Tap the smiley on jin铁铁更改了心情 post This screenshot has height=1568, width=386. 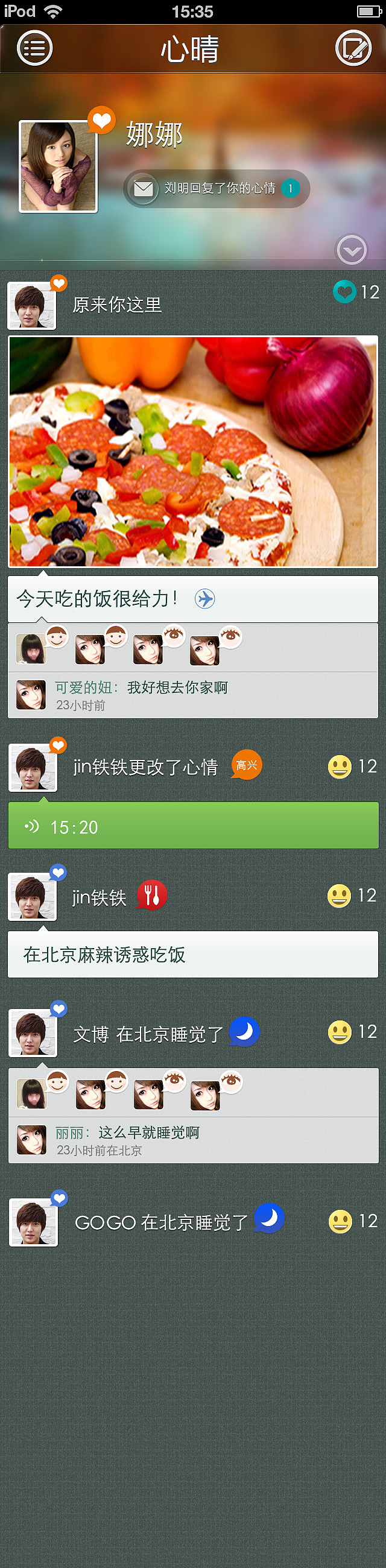click(340, 767)
